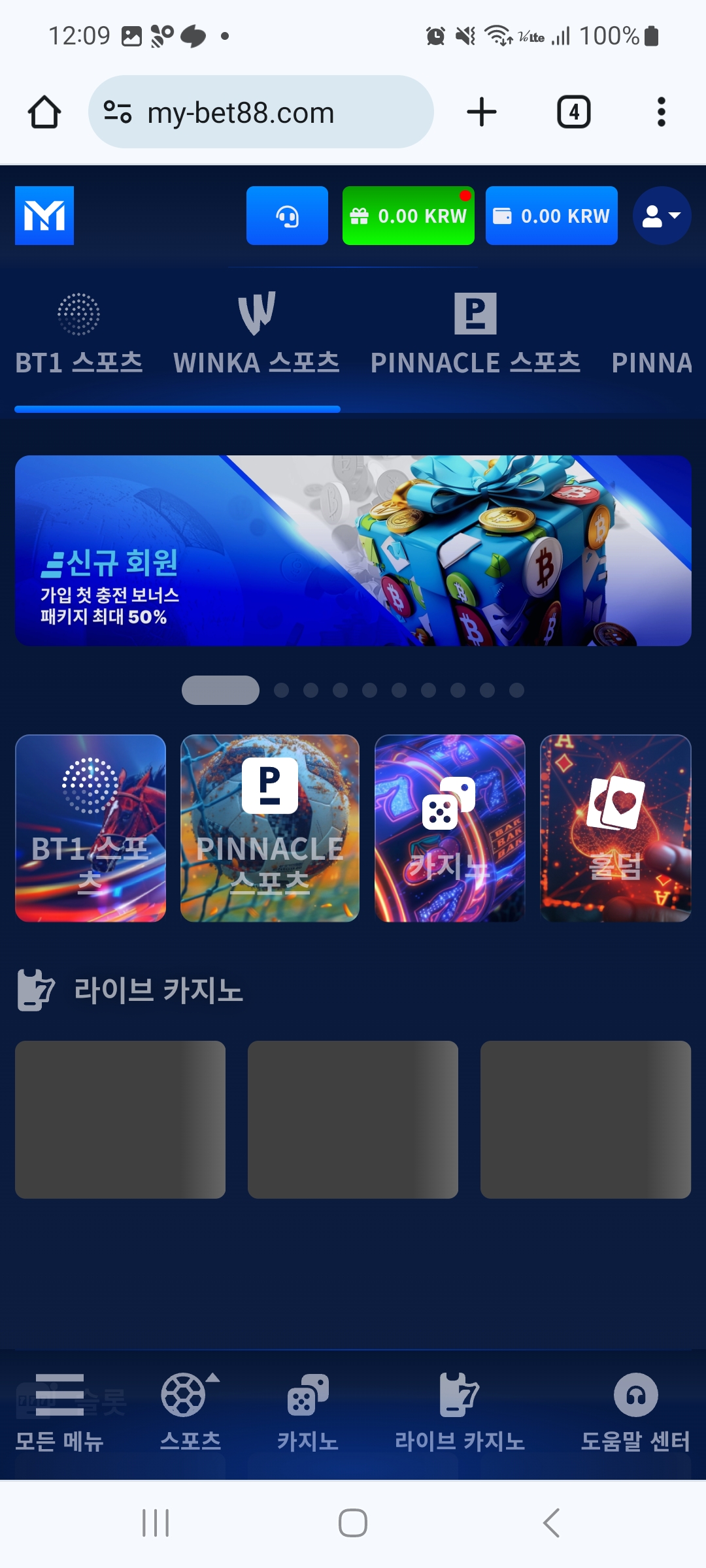View the open tabs switcher
Image resolution: width=706 pixels, height=1568 pixels.
573,112
